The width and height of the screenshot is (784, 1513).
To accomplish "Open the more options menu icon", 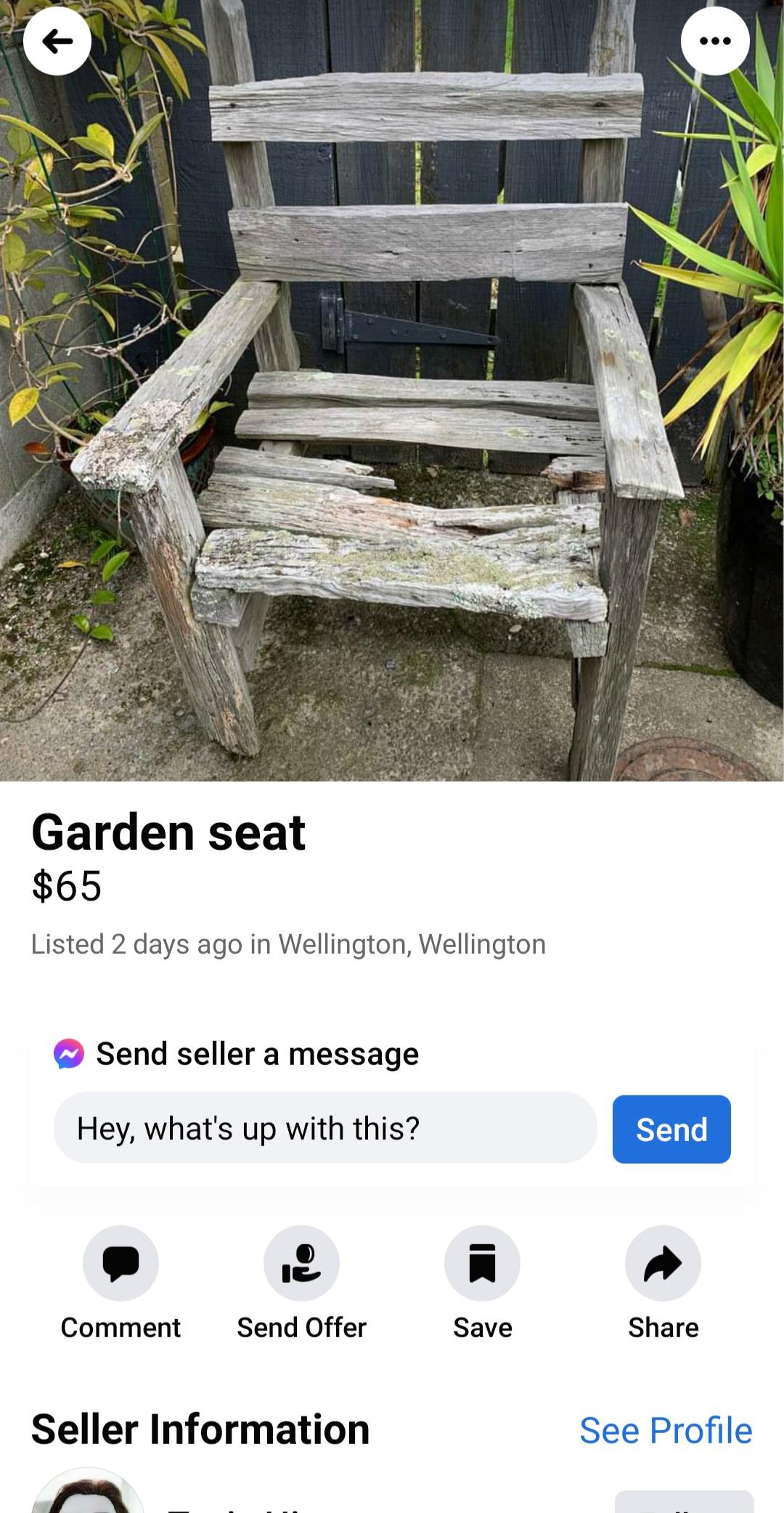I will tap(715, 41).
